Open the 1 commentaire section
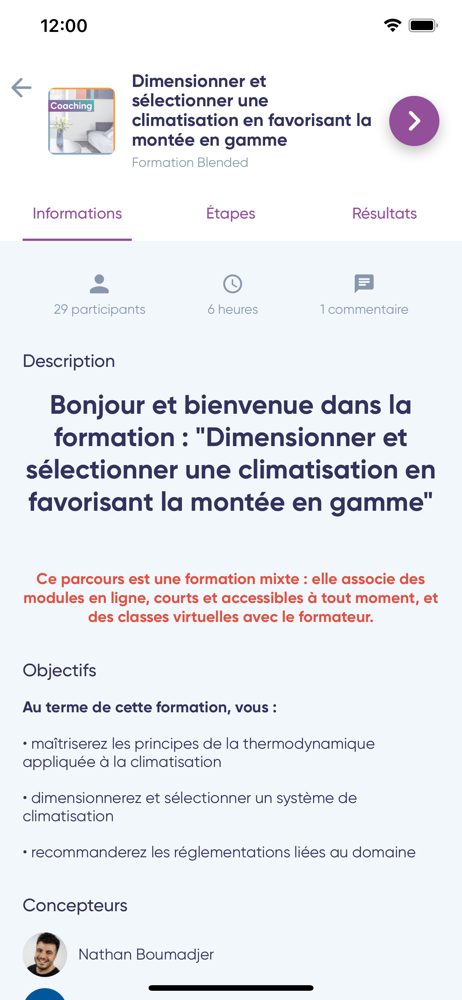Image resolution: width=462 pixels, height=1000 pixels. (364, 295)
